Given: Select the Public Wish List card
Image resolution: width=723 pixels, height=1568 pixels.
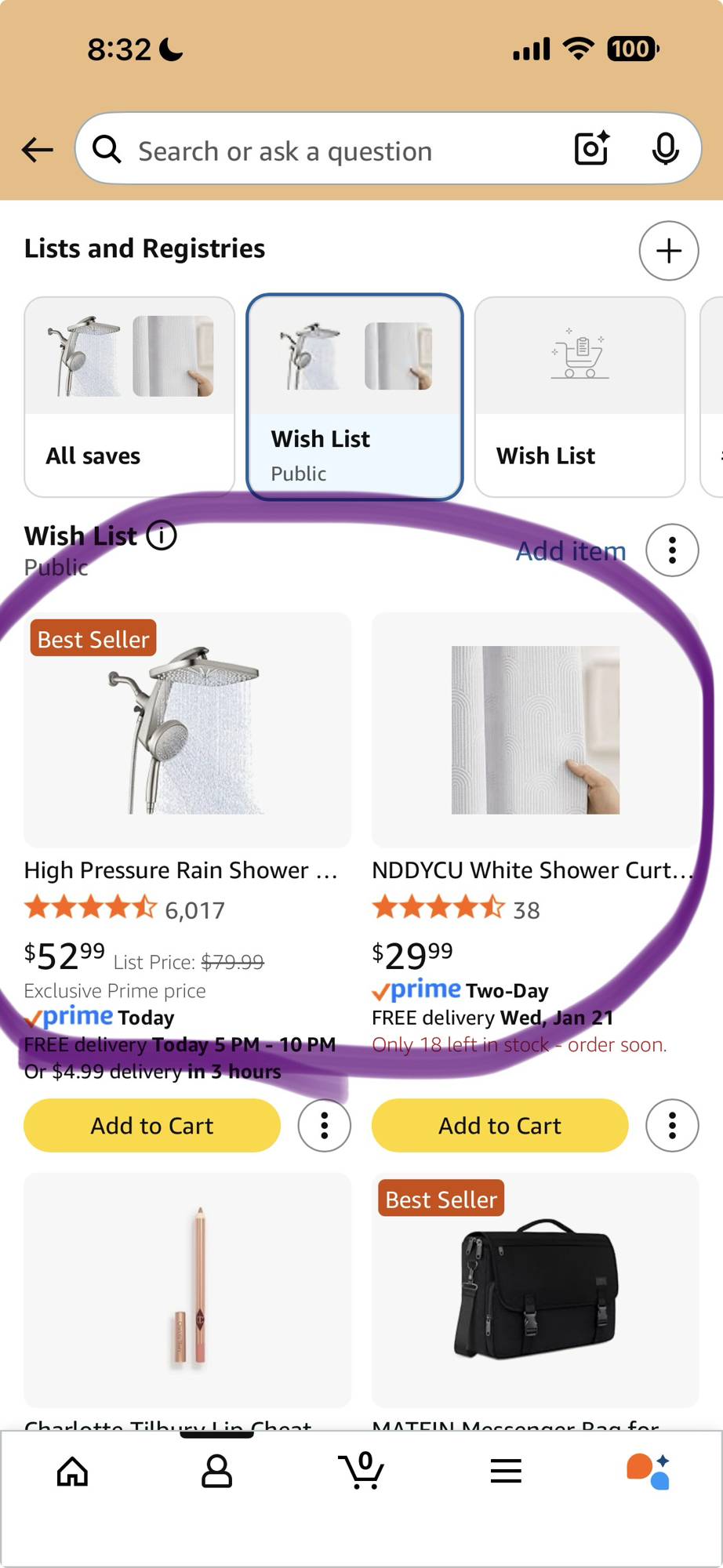Looking at the screenshot, I should tap(354, 397).
